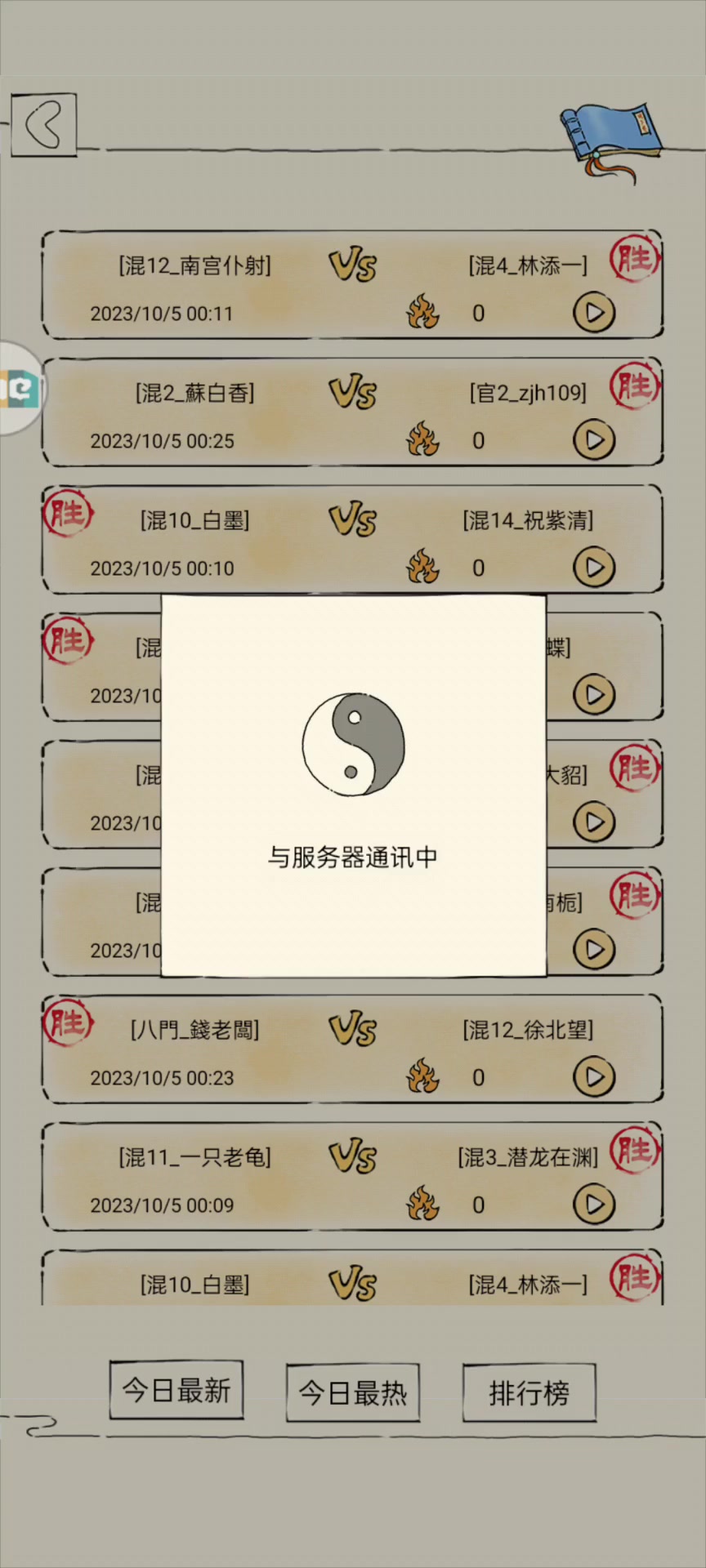The height and width of the screenshot is (1568, 706).
Task: Click the 胜 stamp on 白墨 versus 祝紫清
Action: (x=69, y=514)
